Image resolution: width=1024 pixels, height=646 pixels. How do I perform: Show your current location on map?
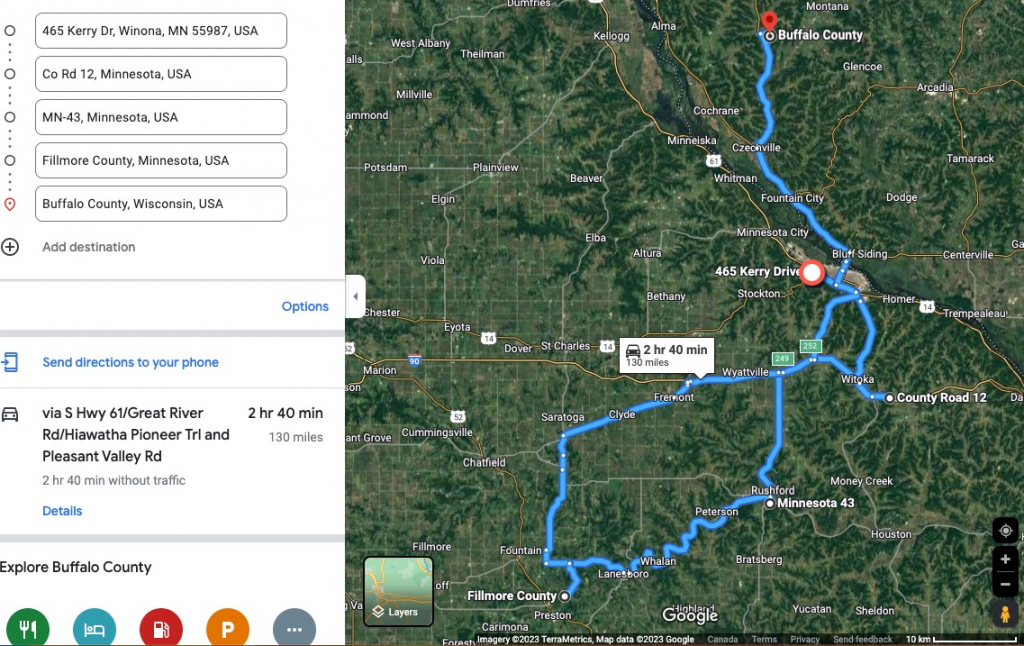coord(1006,530)
